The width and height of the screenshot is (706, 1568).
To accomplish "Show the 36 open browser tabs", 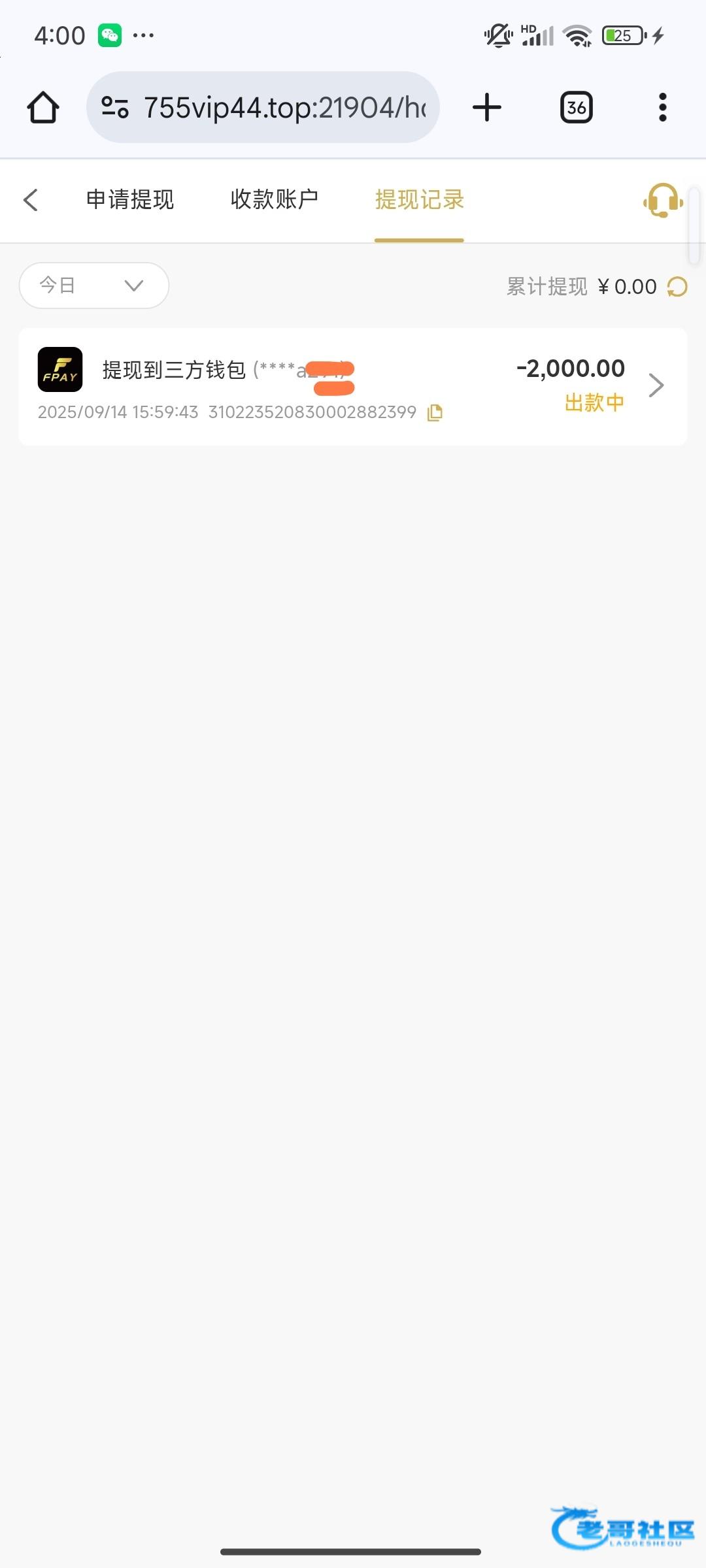I will coord(576,108).
